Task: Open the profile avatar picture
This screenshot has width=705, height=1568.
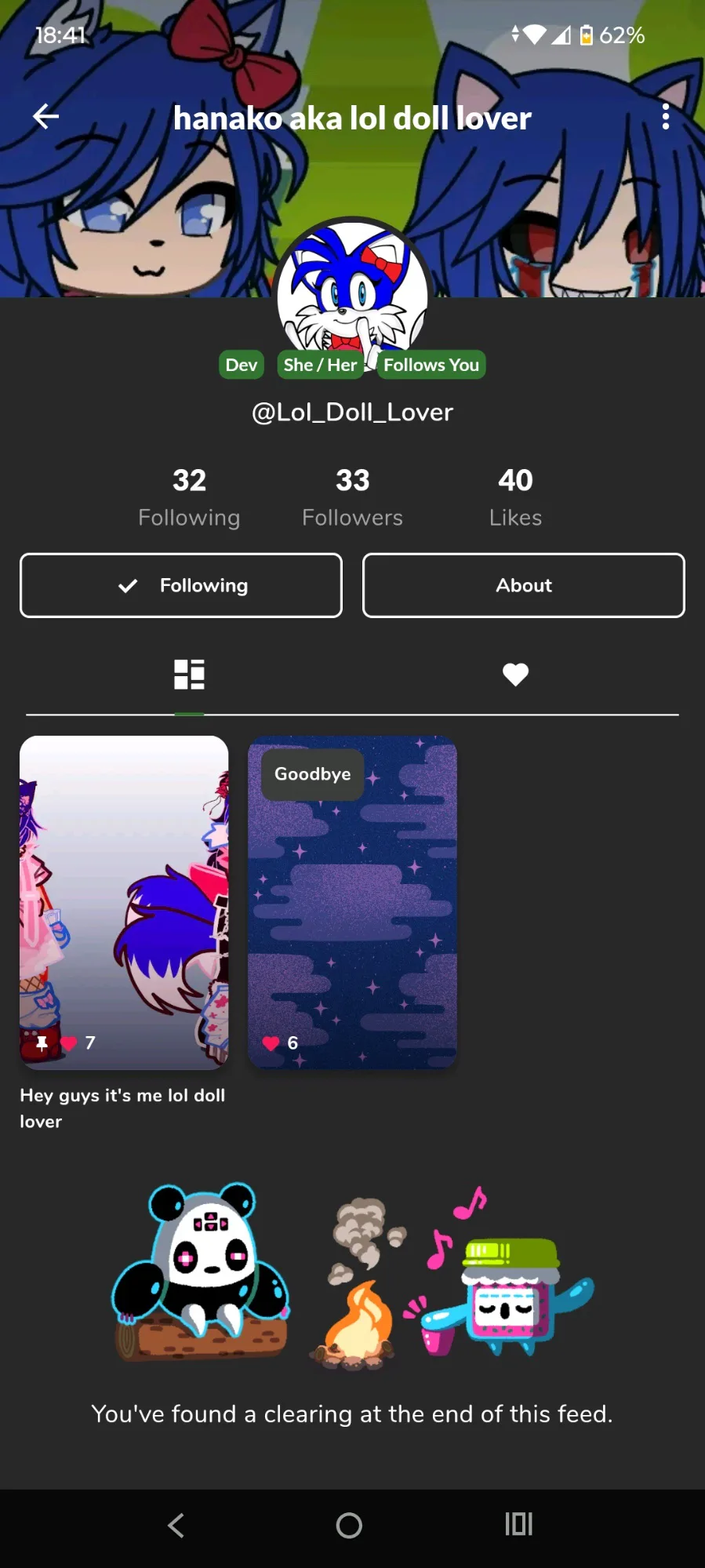Action: (x=352, y=289)
